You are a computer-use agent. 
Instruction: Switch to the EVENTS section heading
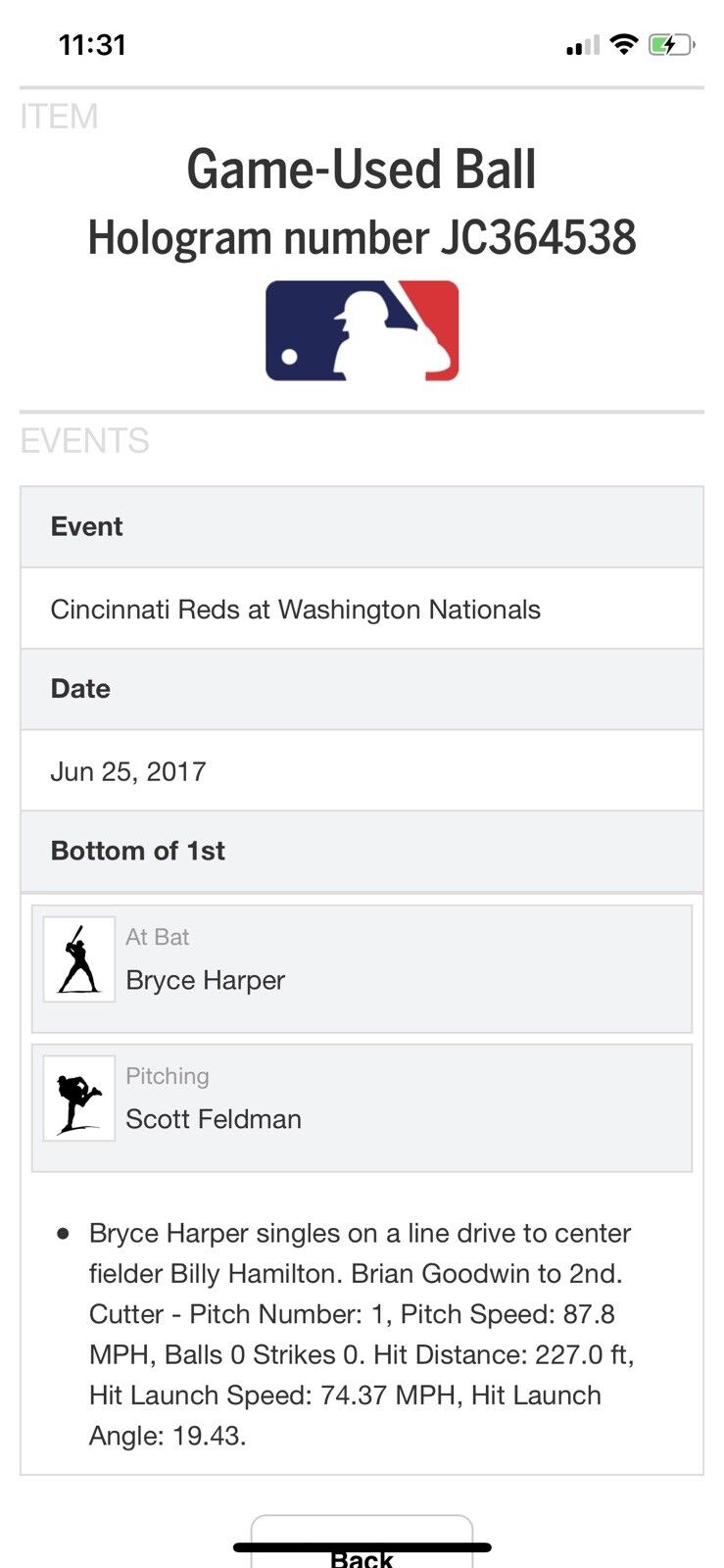point(84,441)
